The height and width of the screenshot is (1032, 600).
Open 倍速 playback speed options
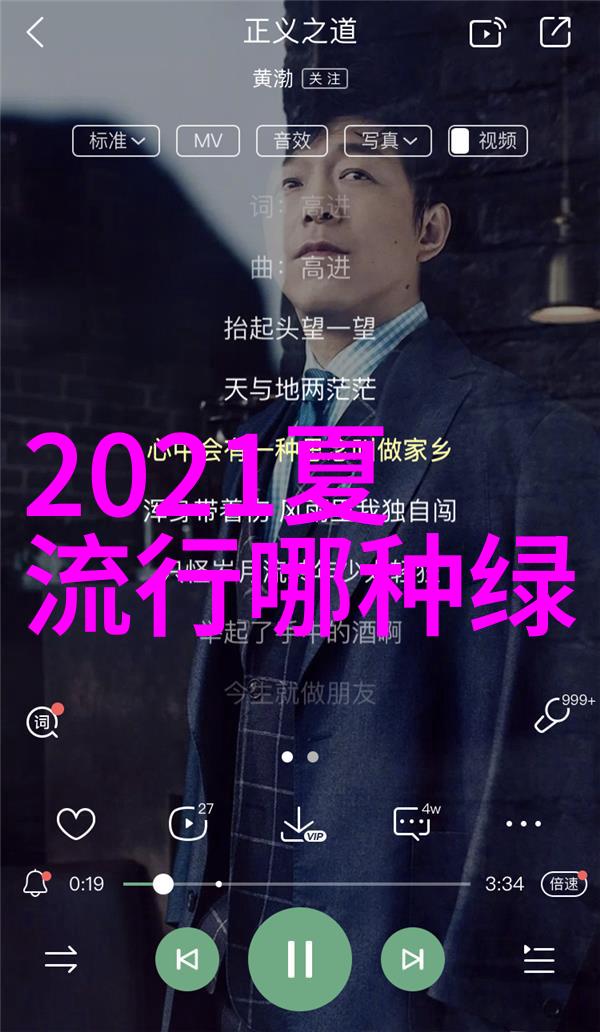(564, 883)
